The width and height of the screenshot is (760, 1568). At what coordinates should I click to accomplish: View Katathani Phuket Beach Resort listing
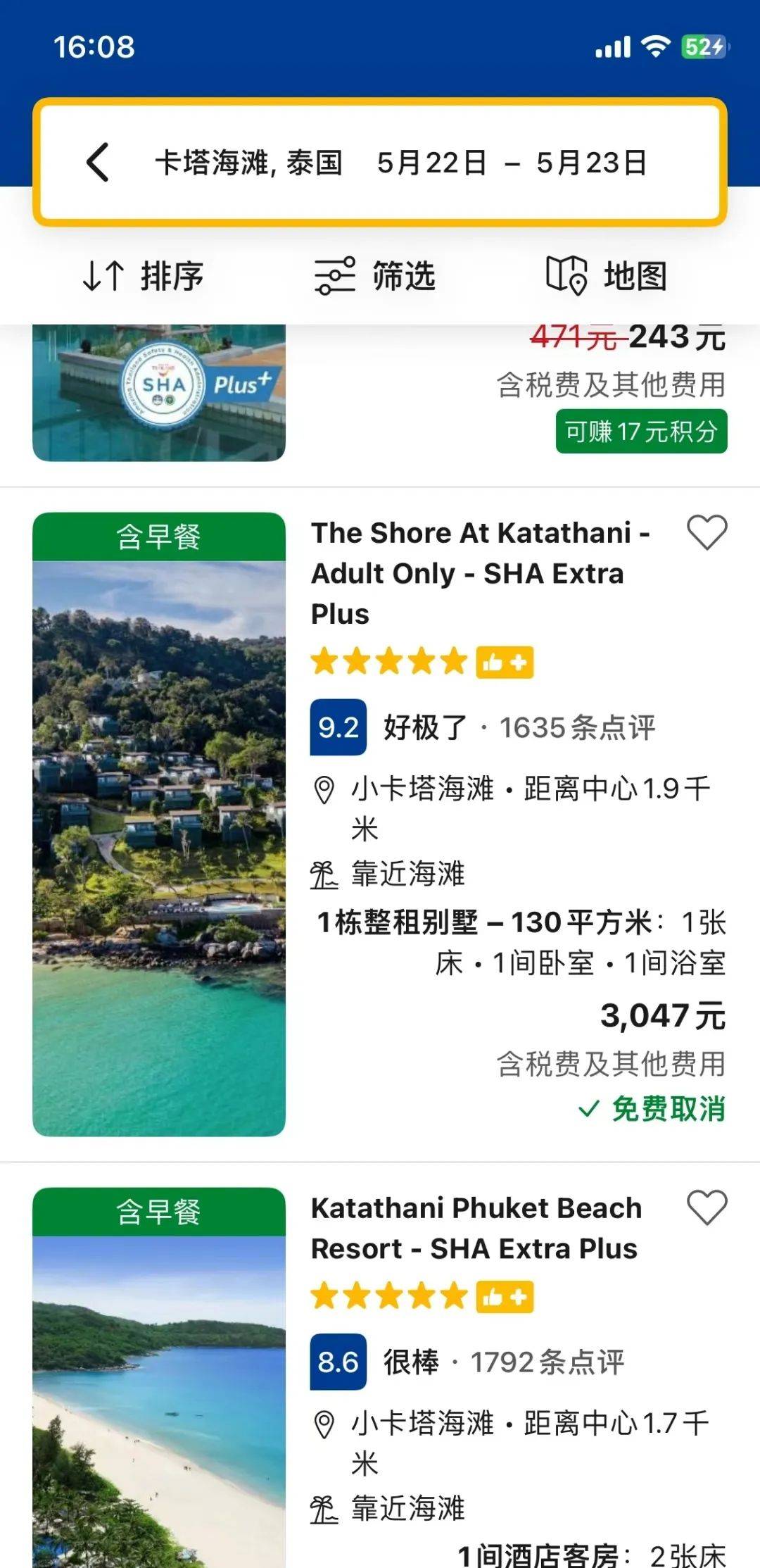click(x=476, y=1228)
